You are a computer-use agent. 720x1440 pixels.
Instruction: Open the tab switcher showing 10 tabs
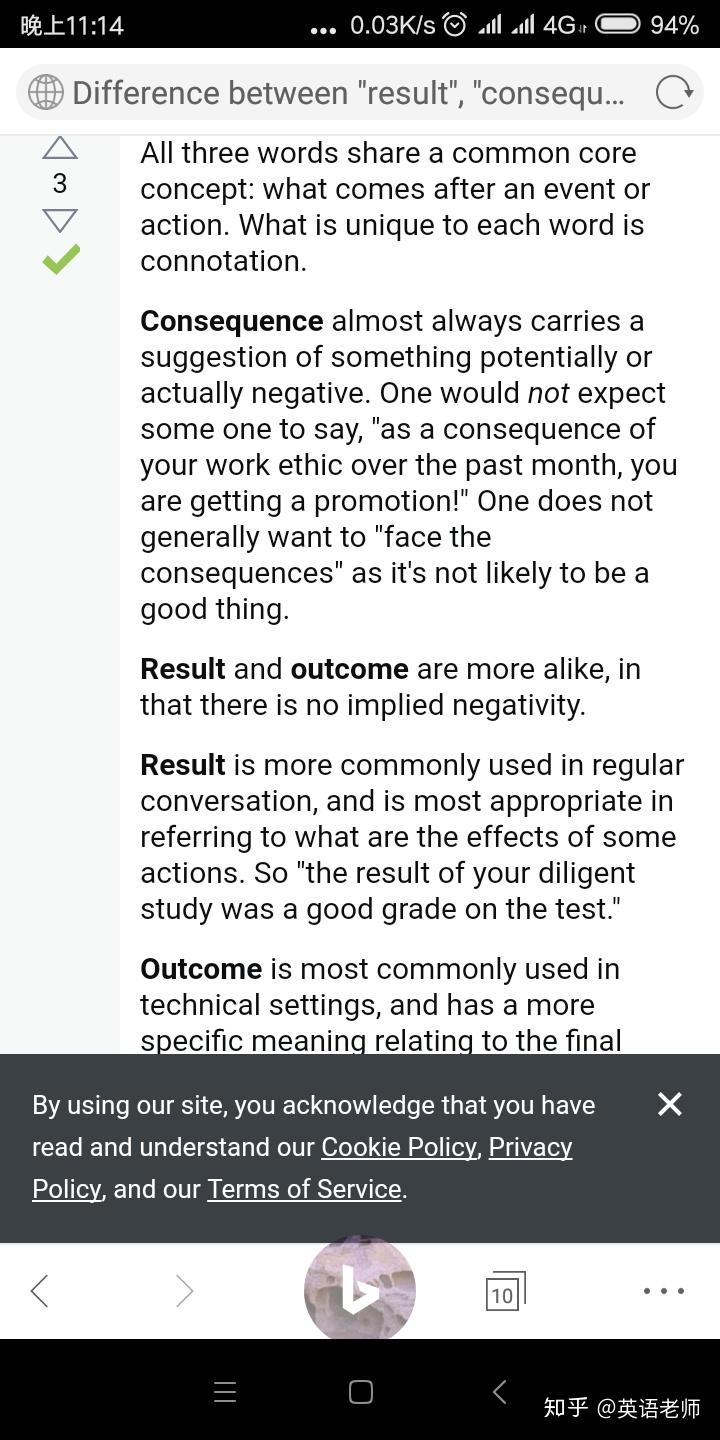[x=504, y=1291]
